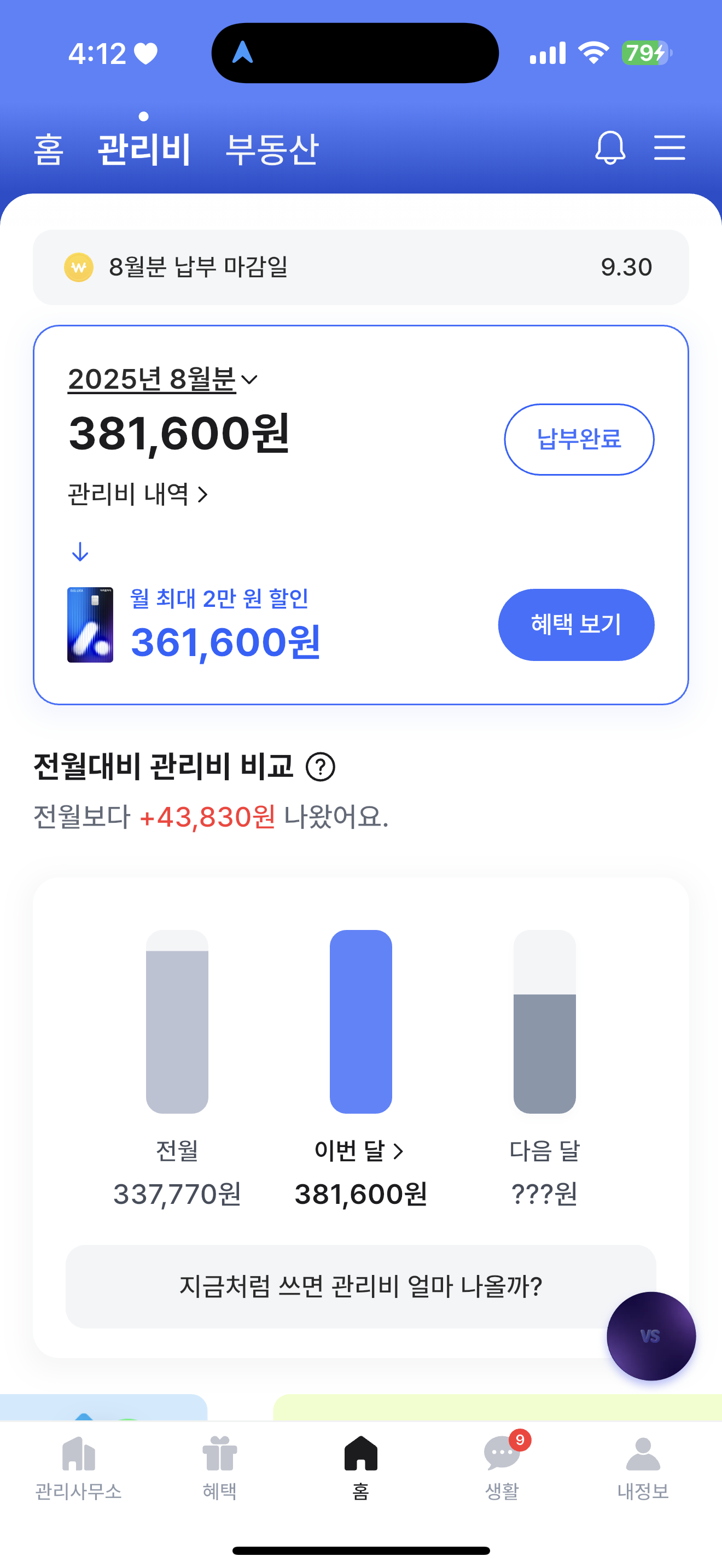Screen dimensions: 722x1568
Task: Switch to the 홈 top tab
Action: point(49,149)
